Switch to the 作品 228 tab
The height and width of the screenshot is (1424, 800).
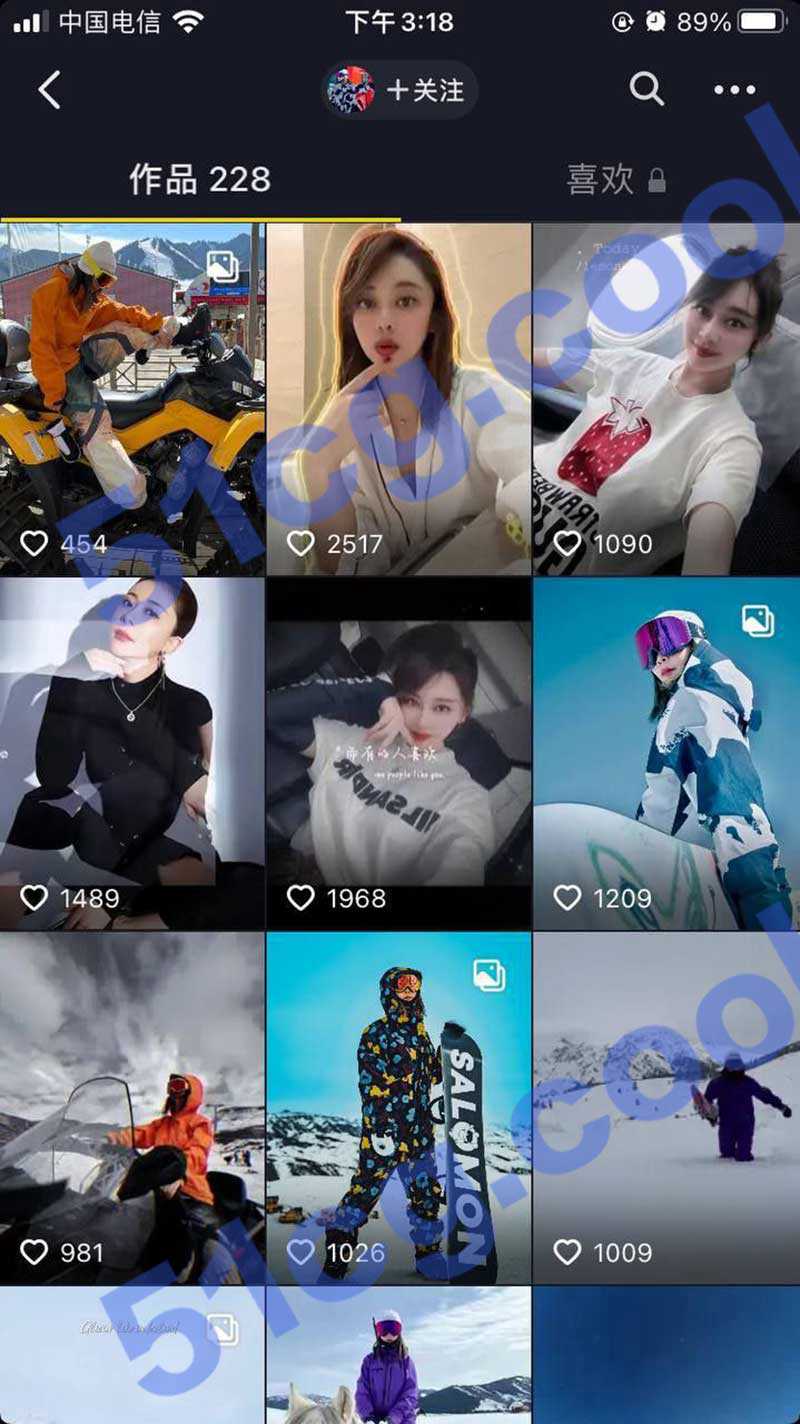pyautogui.click(x=200, y=180)
